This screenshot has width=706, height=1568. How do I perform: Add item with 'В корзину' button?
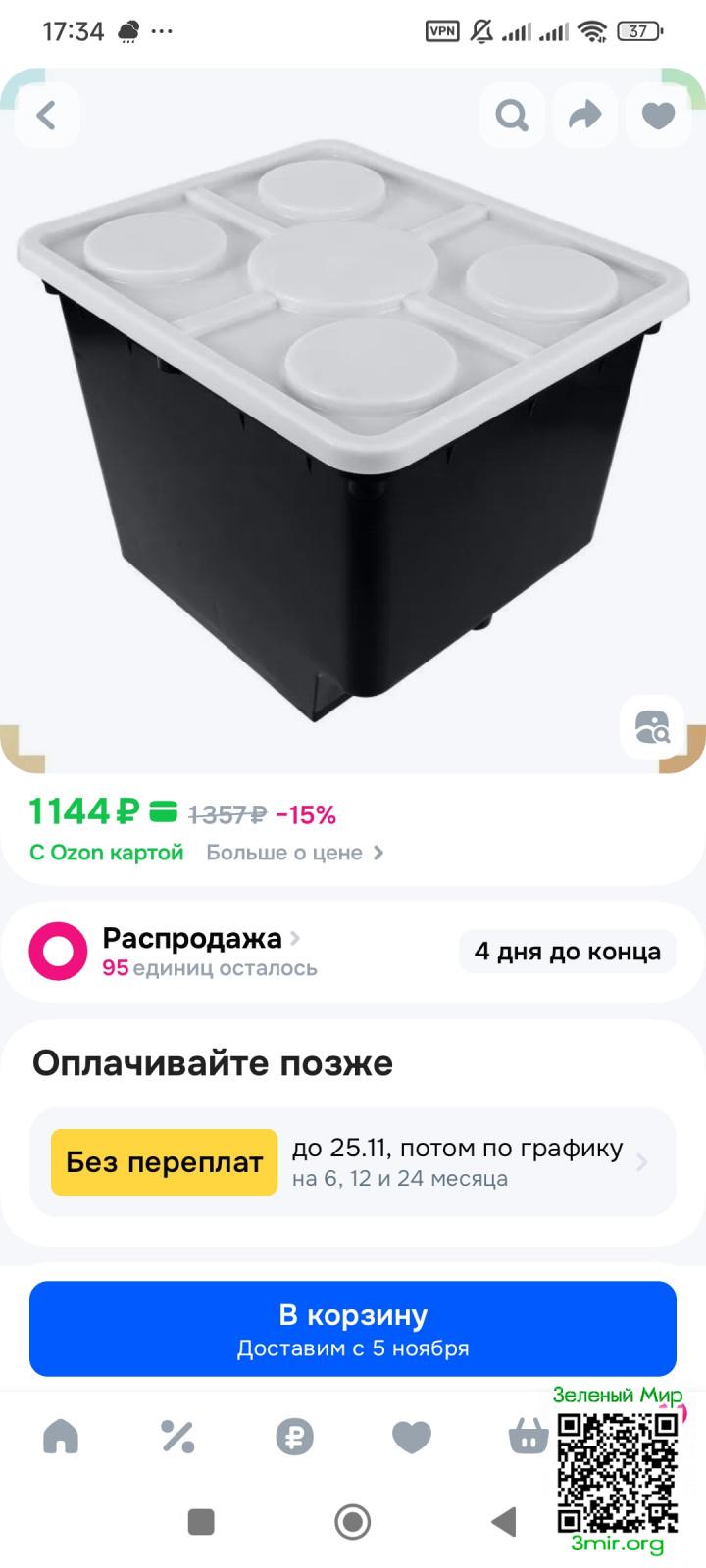[353, 1329]
